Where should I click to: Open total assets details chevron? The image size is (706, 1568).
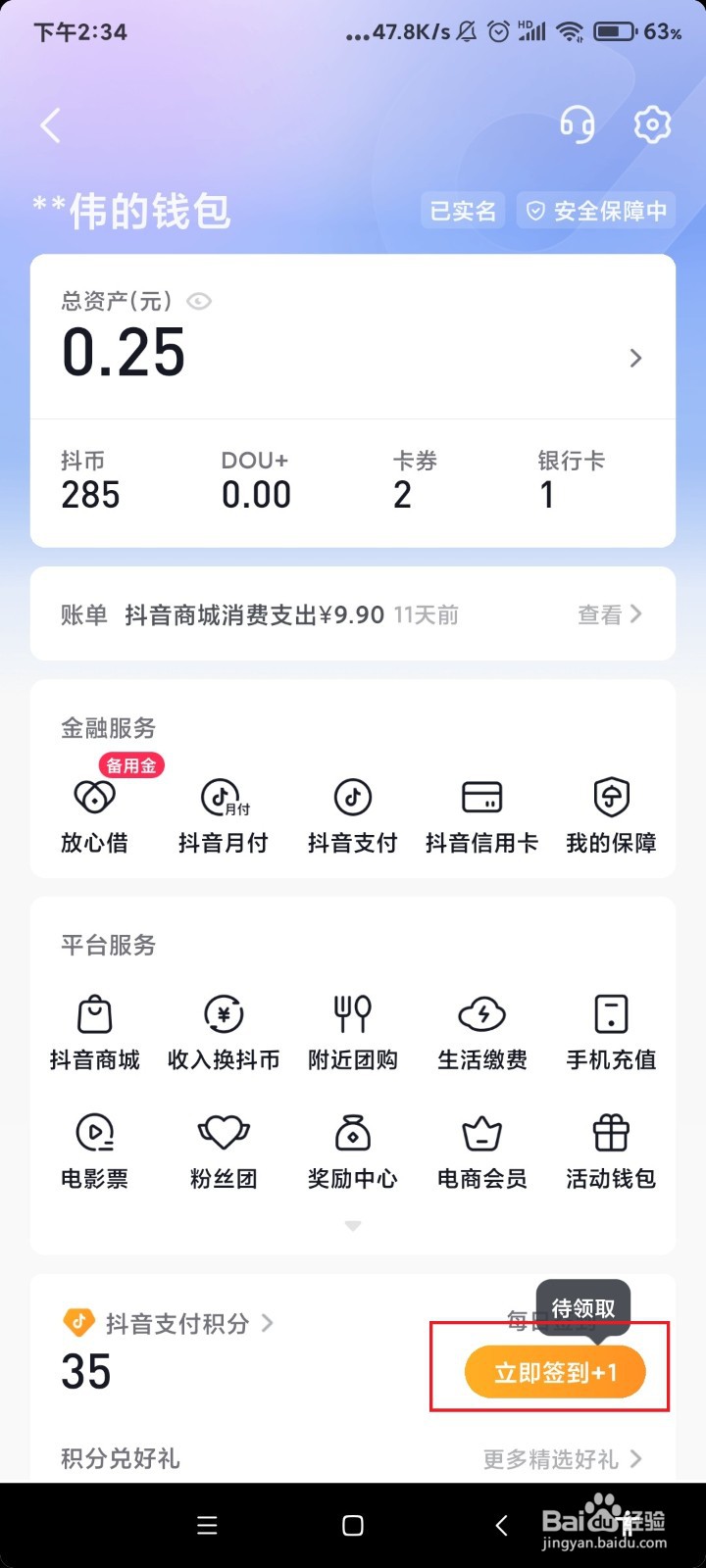pyautogui.click(x=635, y=358)
